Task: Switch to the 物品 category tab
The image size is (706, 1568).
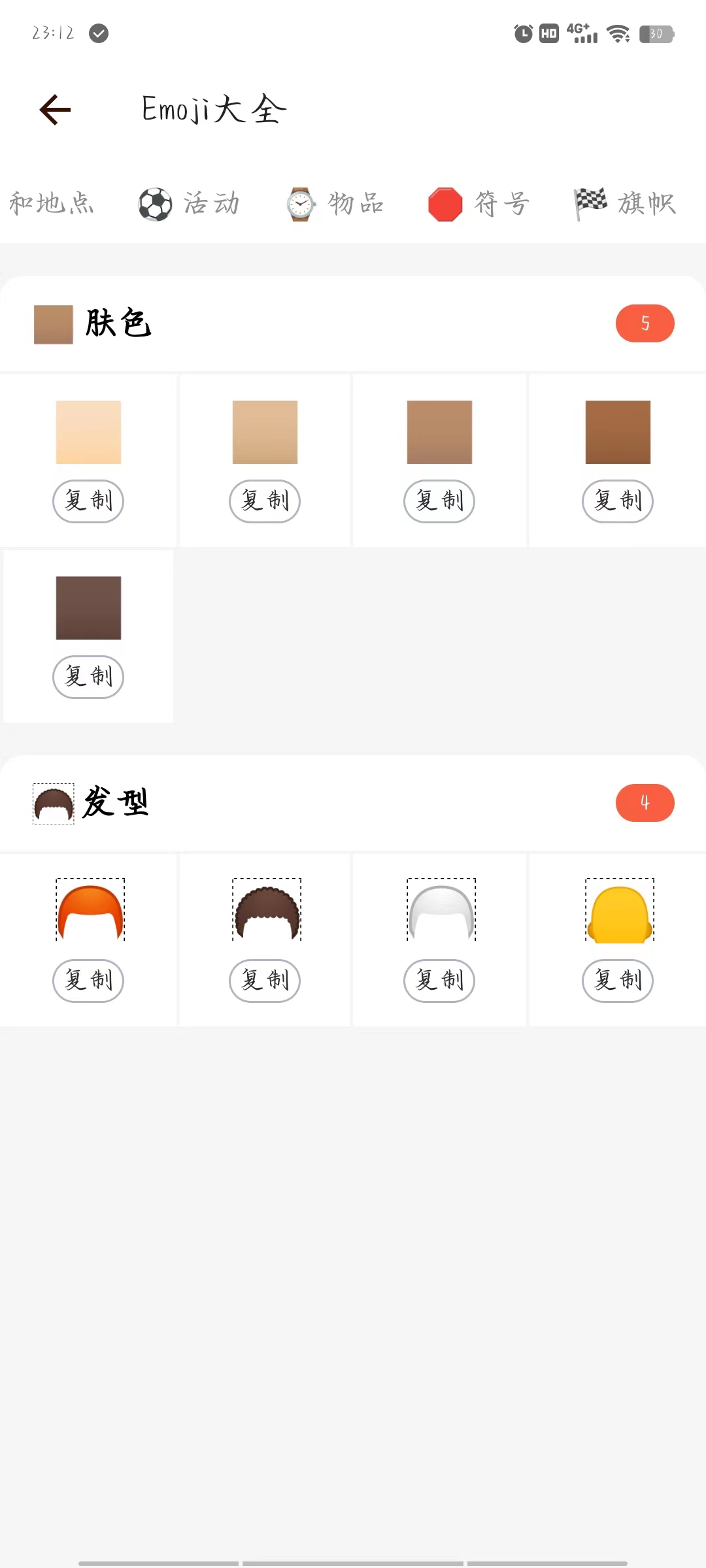Action: coord(335,204)
